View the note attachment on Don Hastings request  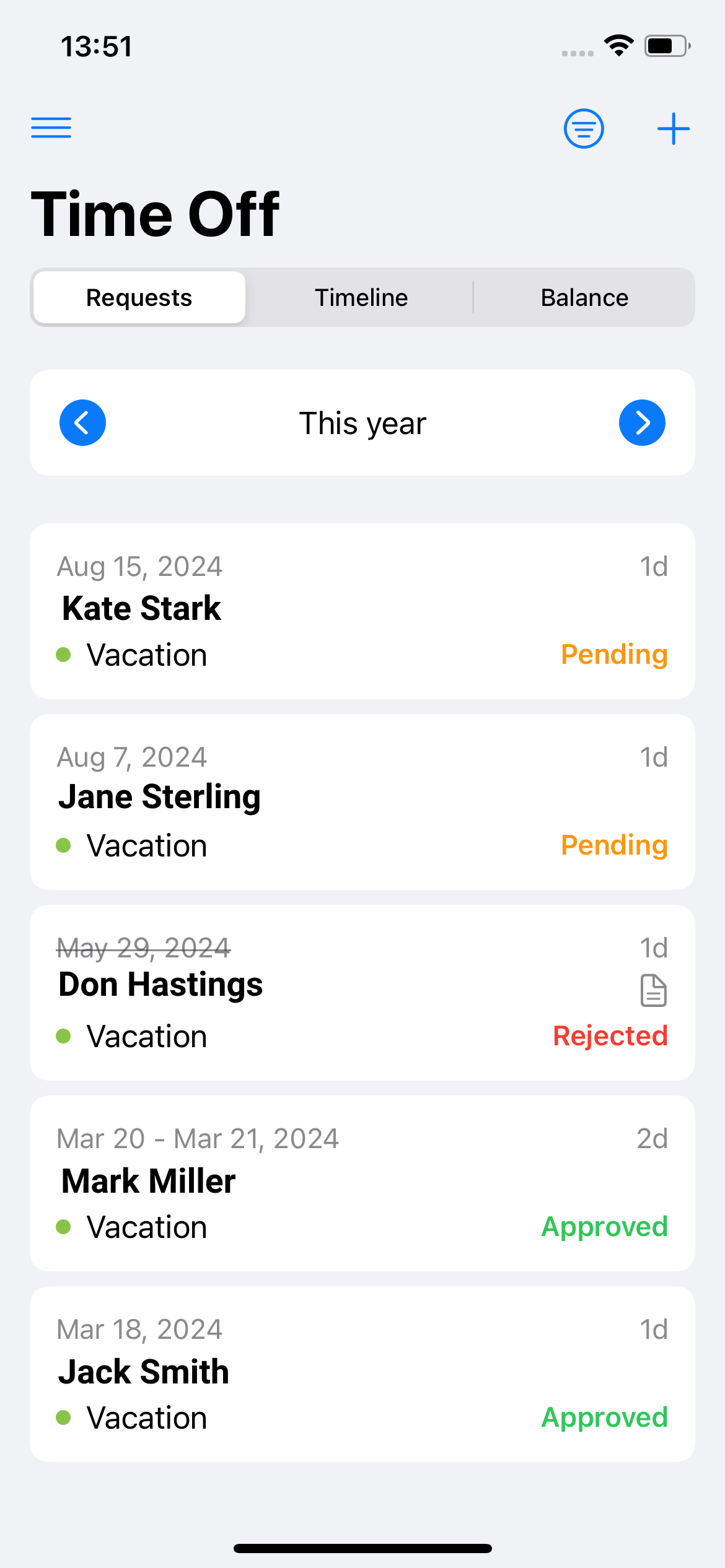[x=652, y=990]
